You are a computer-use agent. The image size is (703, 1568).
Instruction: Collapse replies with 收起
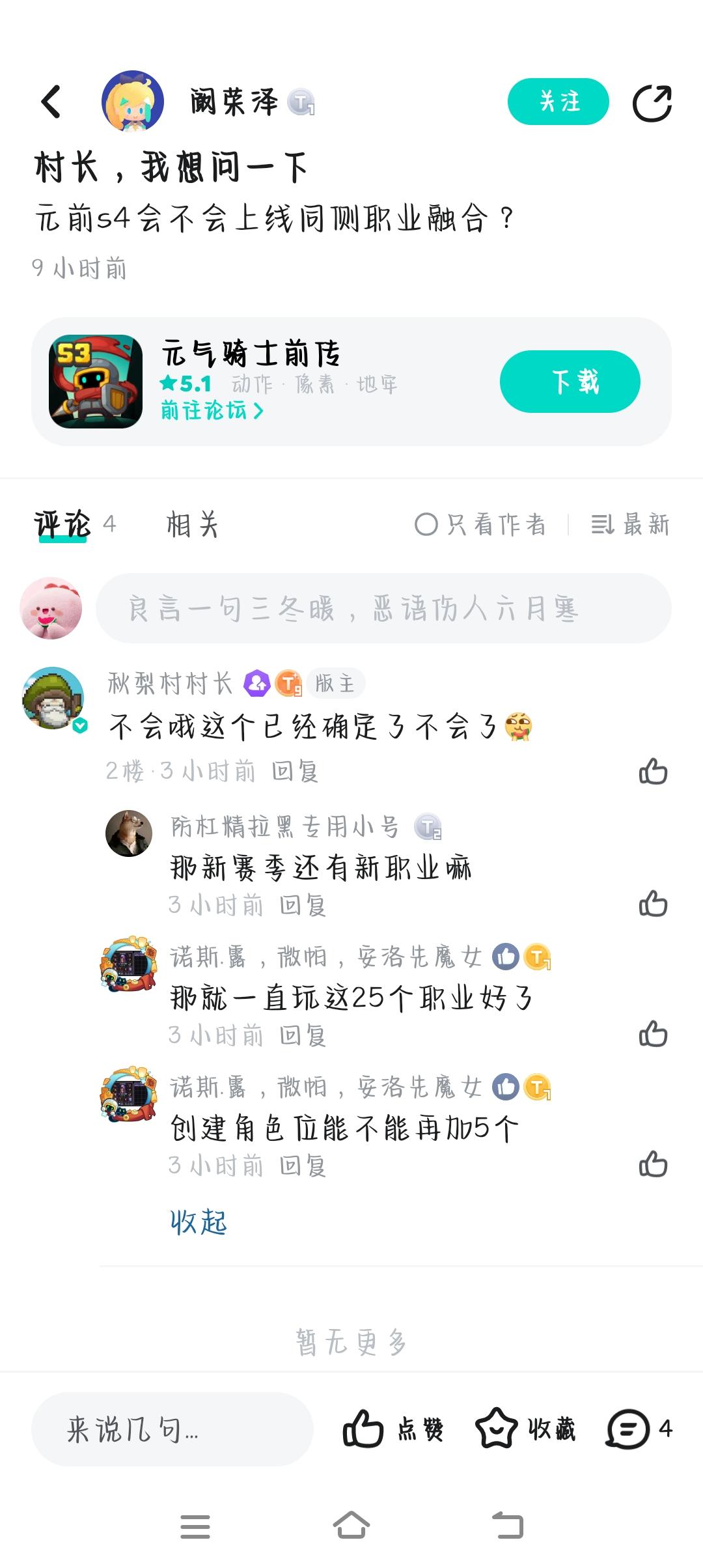199,1223
